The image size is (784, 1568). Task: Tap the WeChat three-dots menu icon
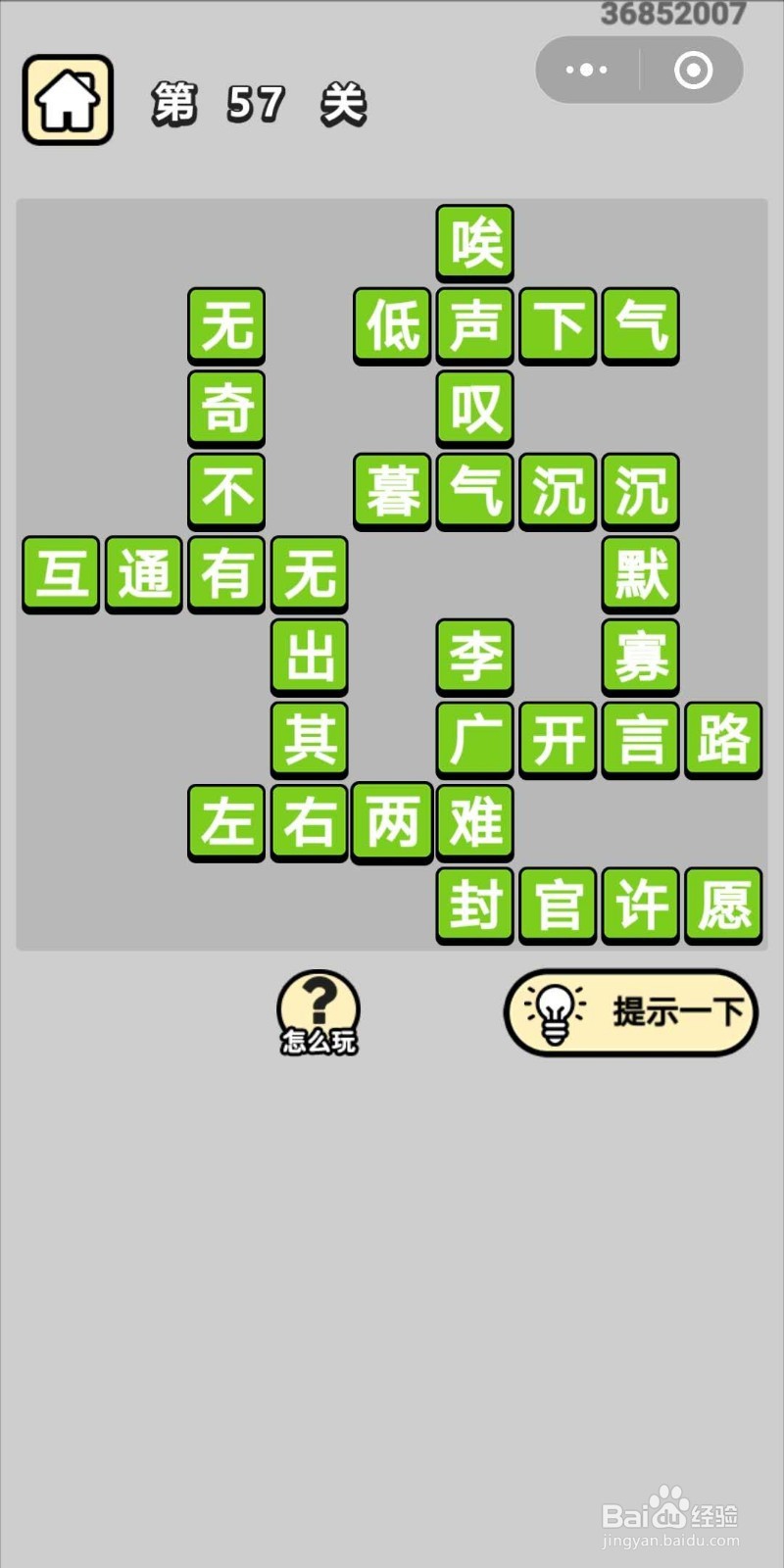[x=586, y=68]
